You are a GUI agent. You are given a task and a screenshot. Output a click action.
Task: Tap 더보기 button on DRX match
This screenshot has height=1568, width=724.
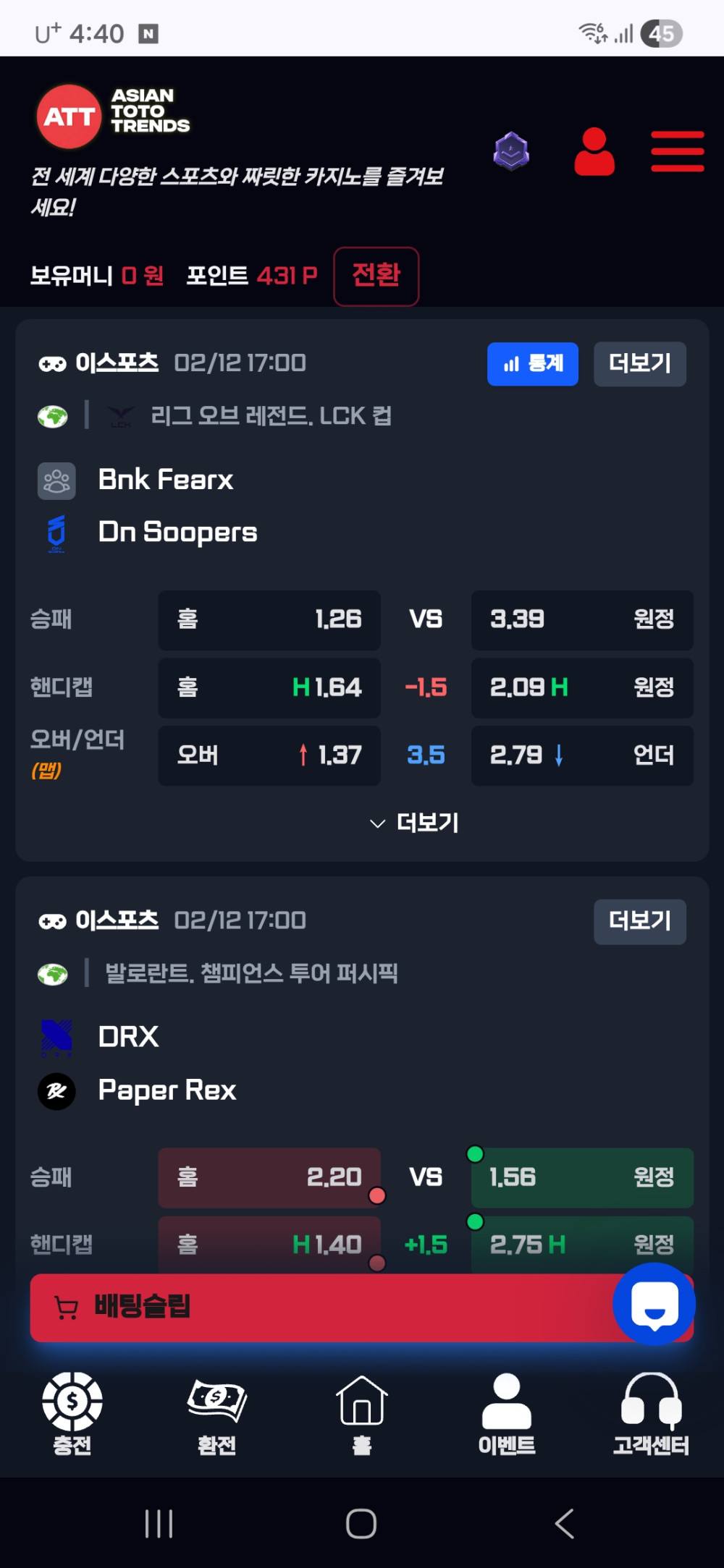(x=639, y=921)
